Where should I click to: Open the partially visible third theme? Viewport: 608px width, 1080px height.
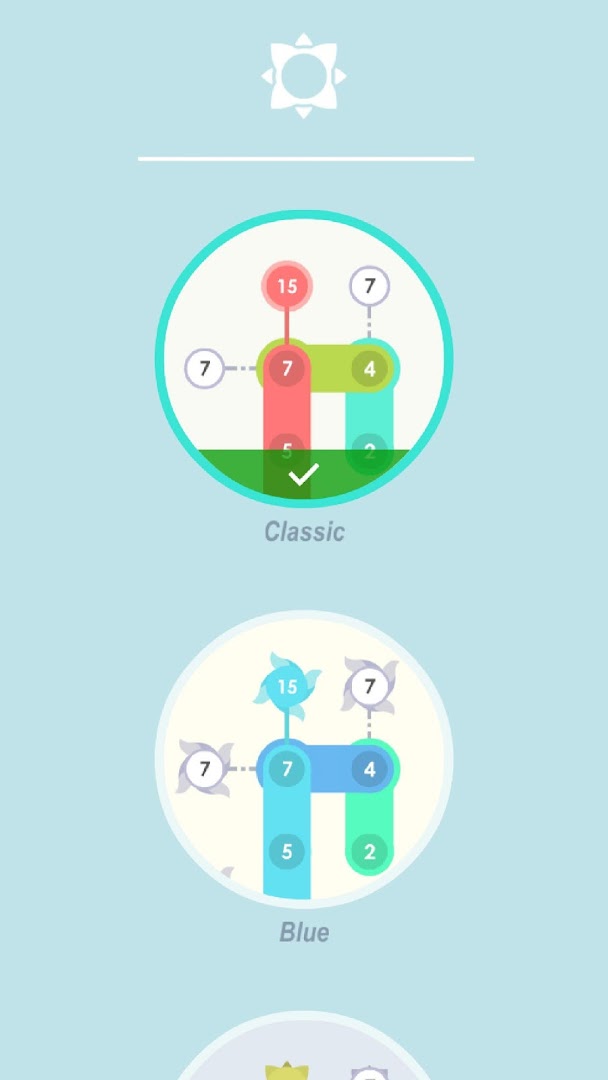click(x=304, y=1055)
